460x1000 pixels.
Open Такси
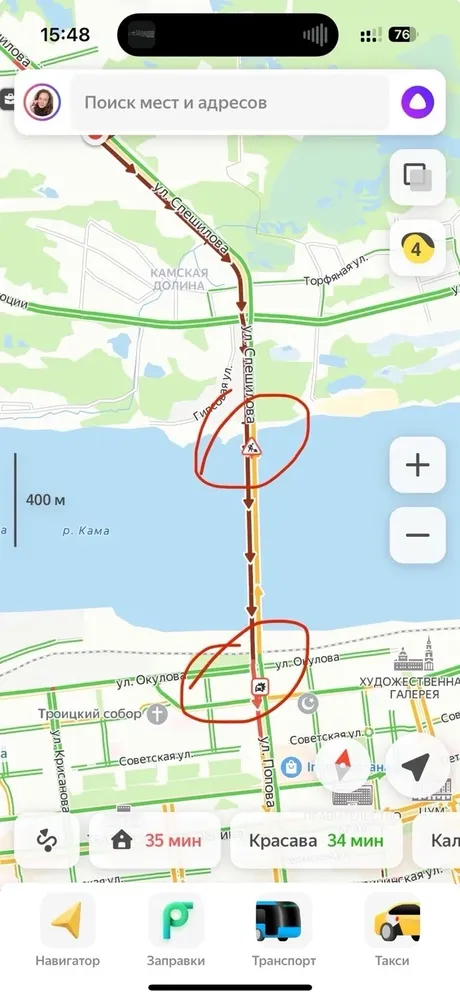[x=392, y=929]
